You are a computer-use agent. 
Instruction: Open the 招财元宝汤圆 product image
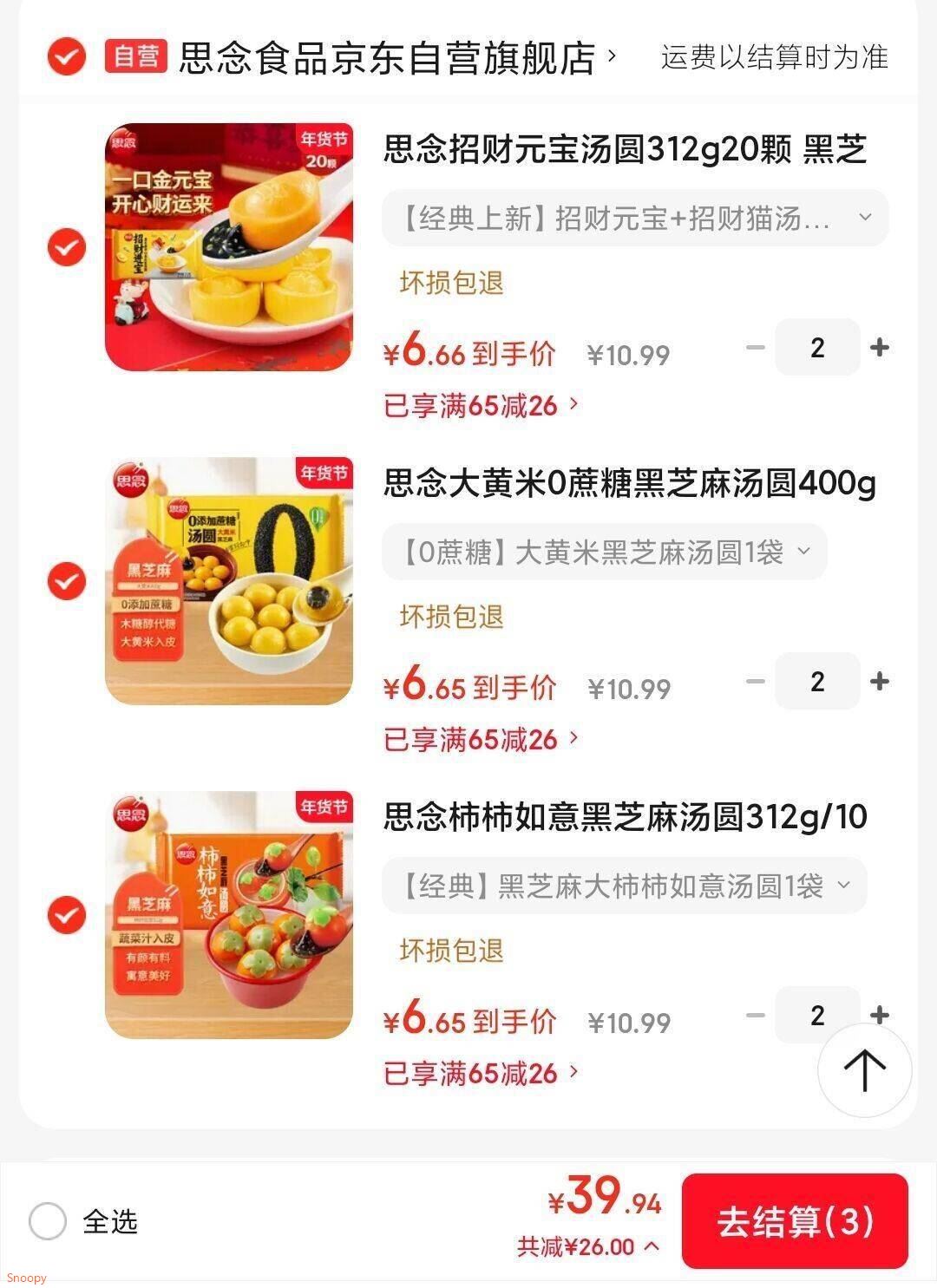229,247
